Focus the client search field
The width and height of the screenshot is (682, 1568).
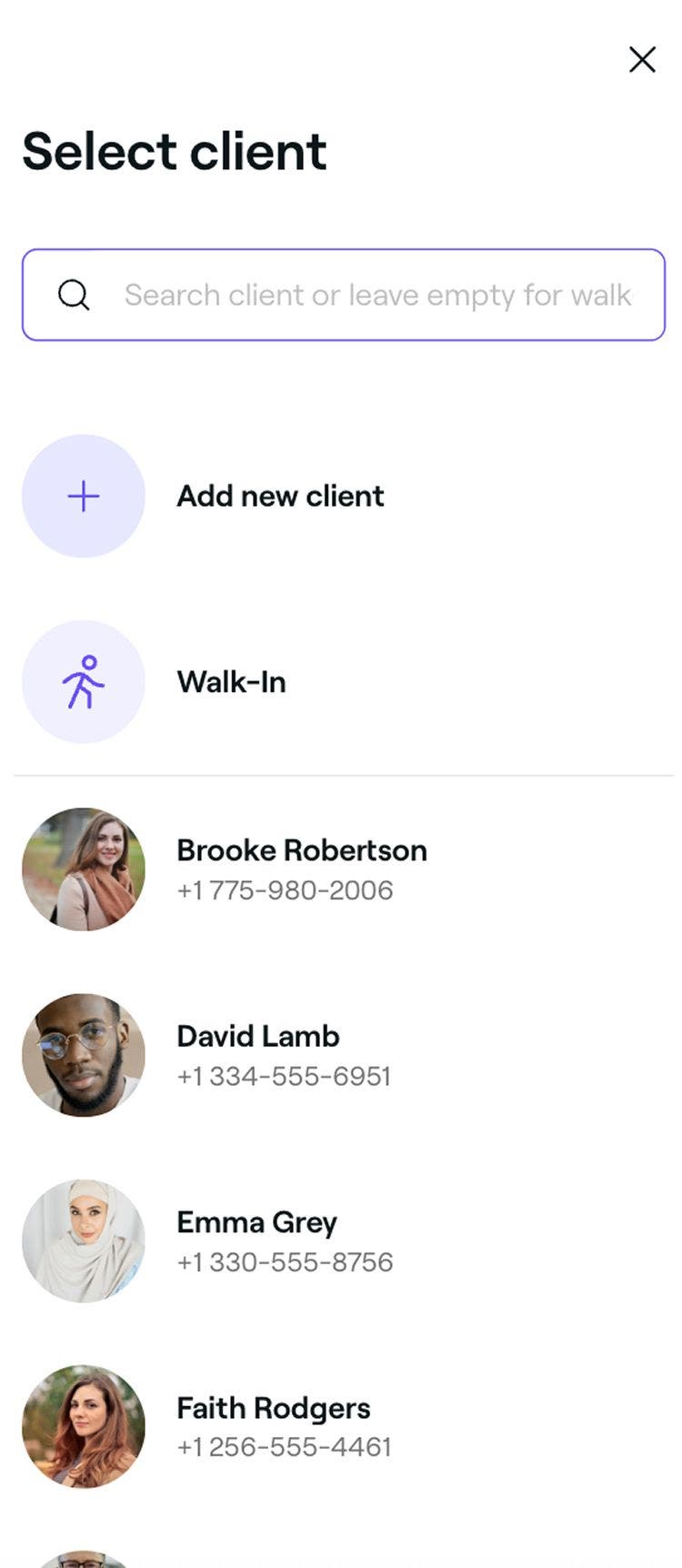(364, 295)
